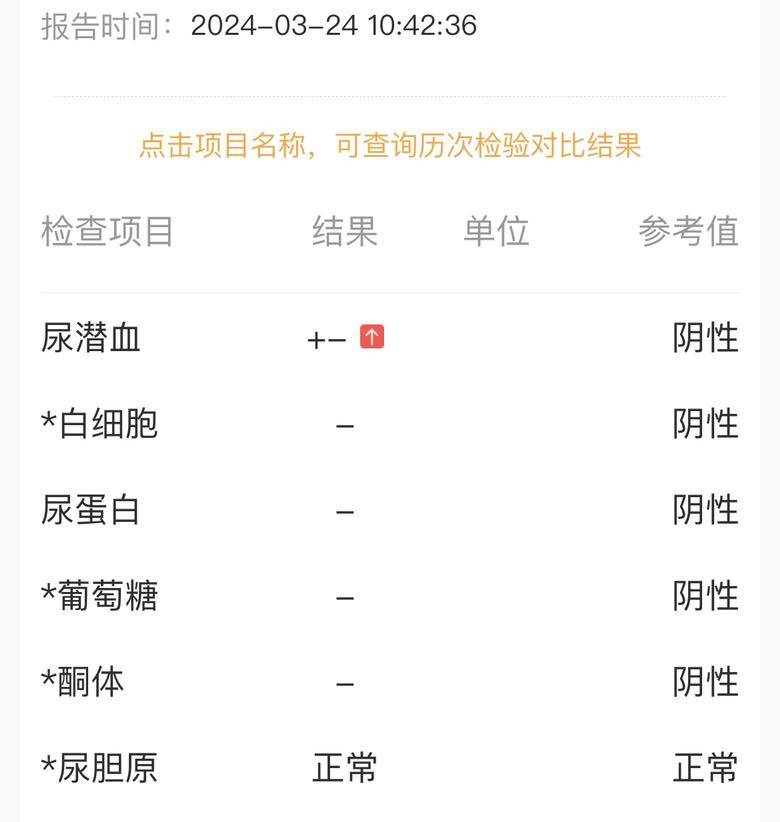
Task: Open *尿胆原 historical results
Action: (x=99, y=768)
